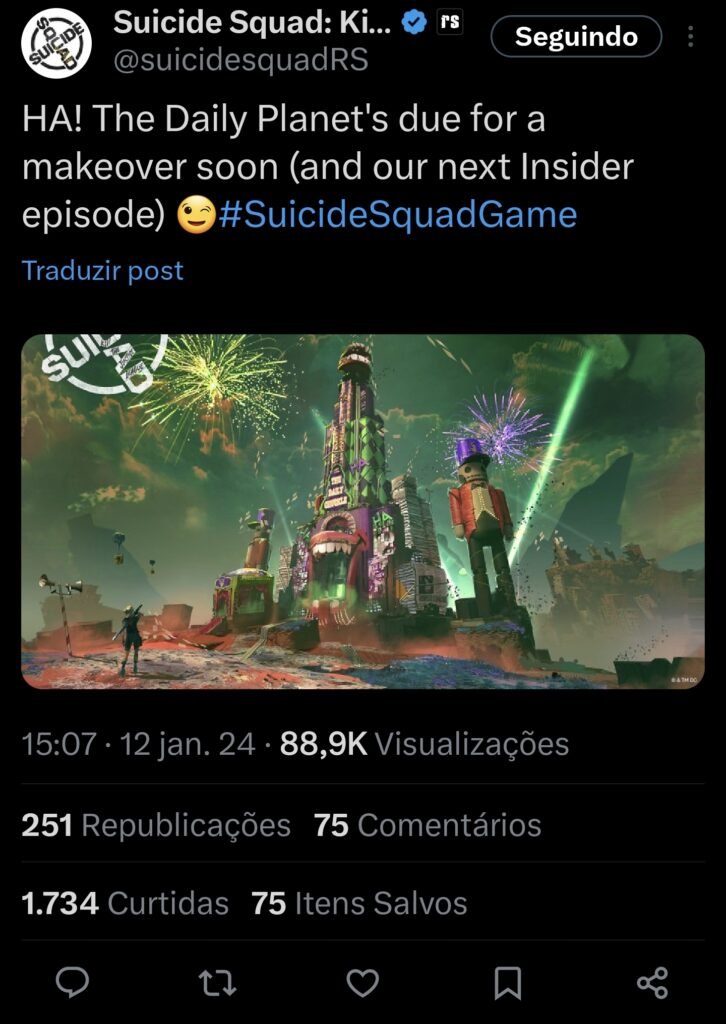Open the Daily Planet artwork image
Screen dimensions: 726x1024
click(363, 511)
